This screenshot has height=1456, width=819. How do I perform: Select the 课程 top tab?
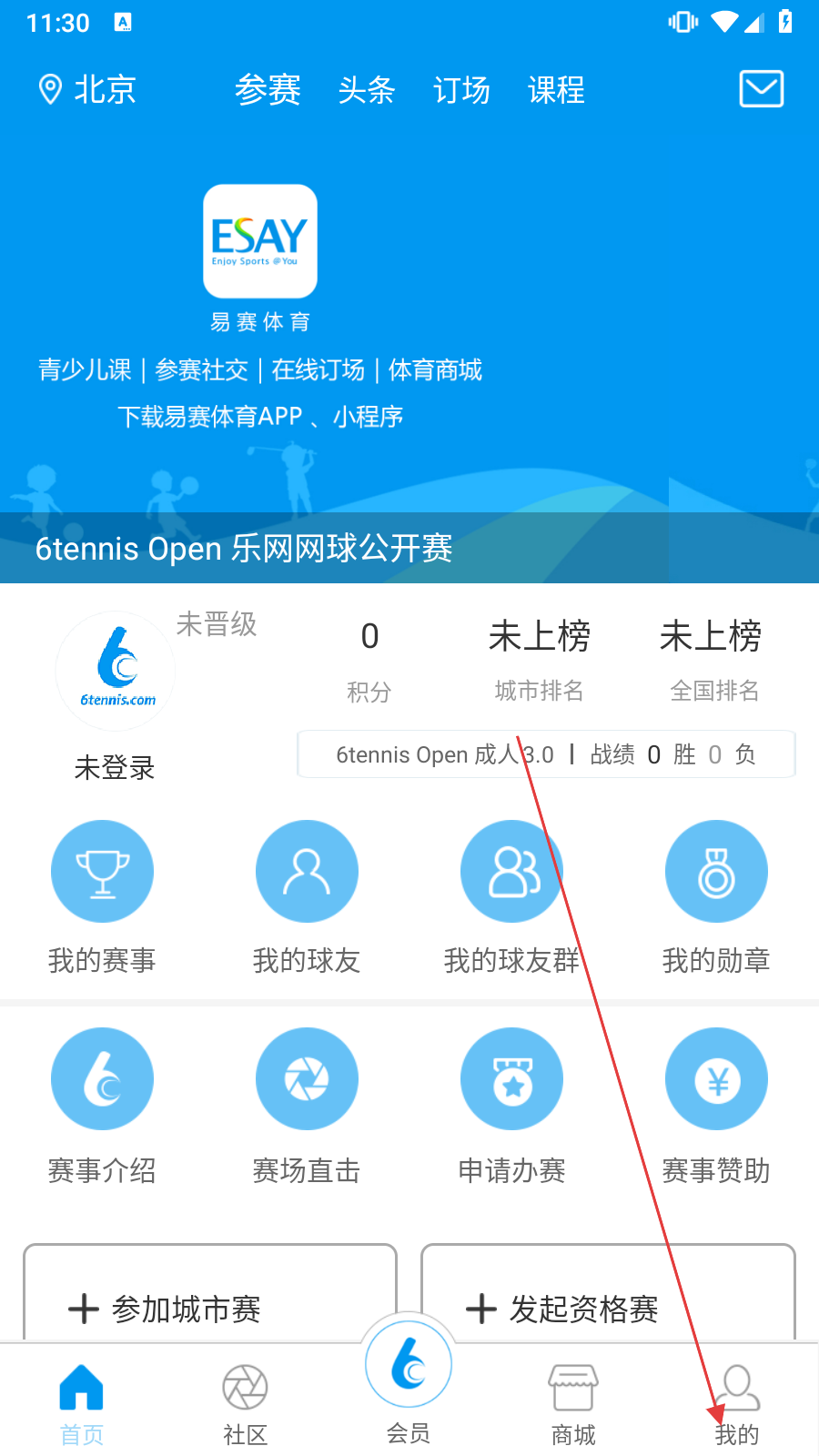click(x=556, y=89)
